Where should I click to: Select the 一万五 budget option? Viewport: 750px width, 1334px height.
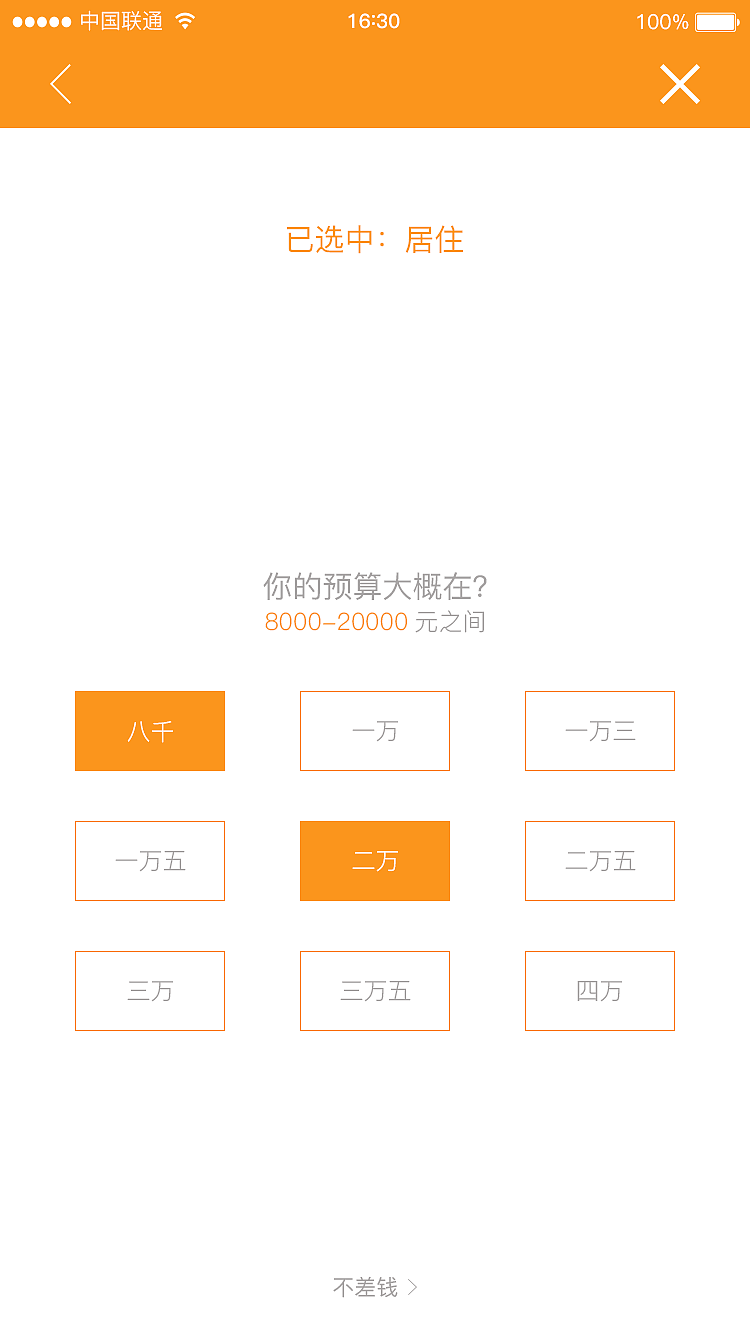point(149,861)
